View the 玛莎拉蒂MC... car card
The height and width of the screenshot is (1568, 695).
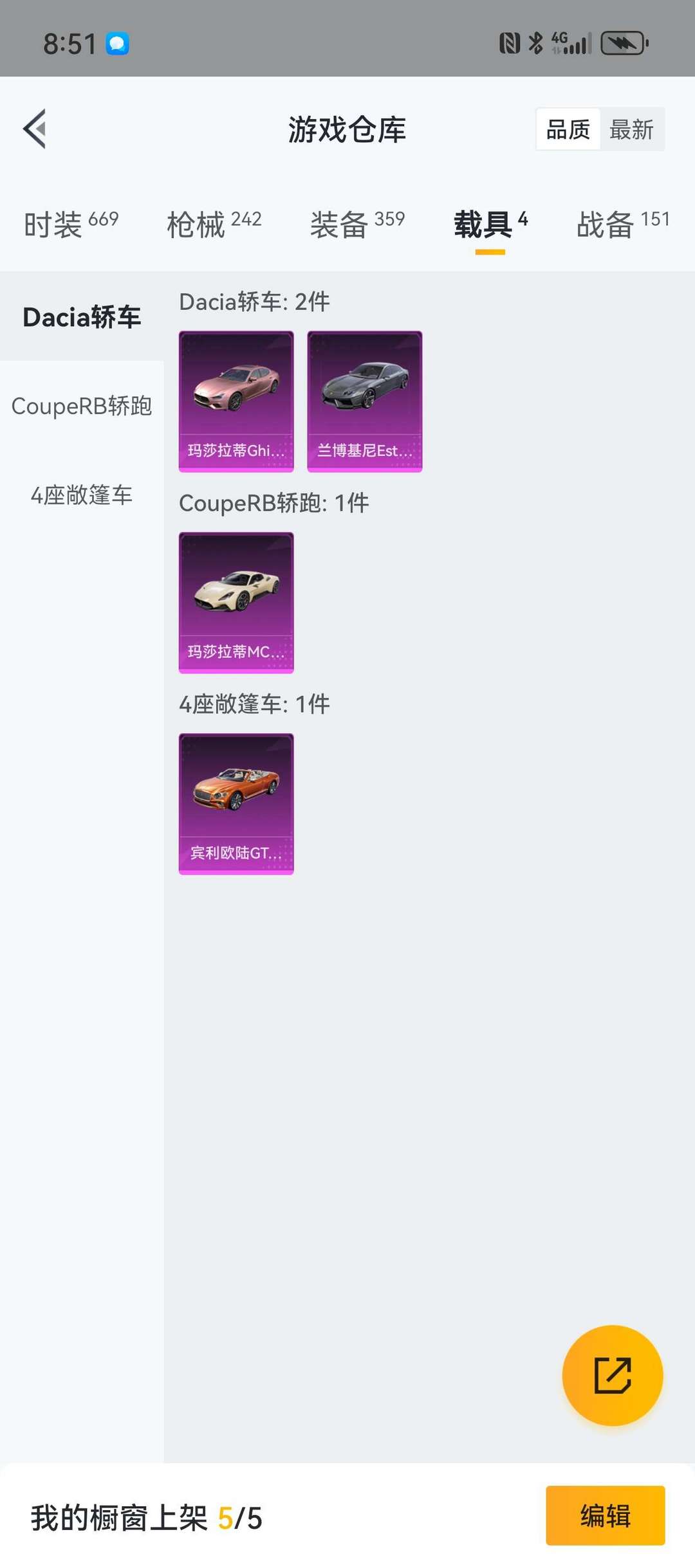coord(236,603)
